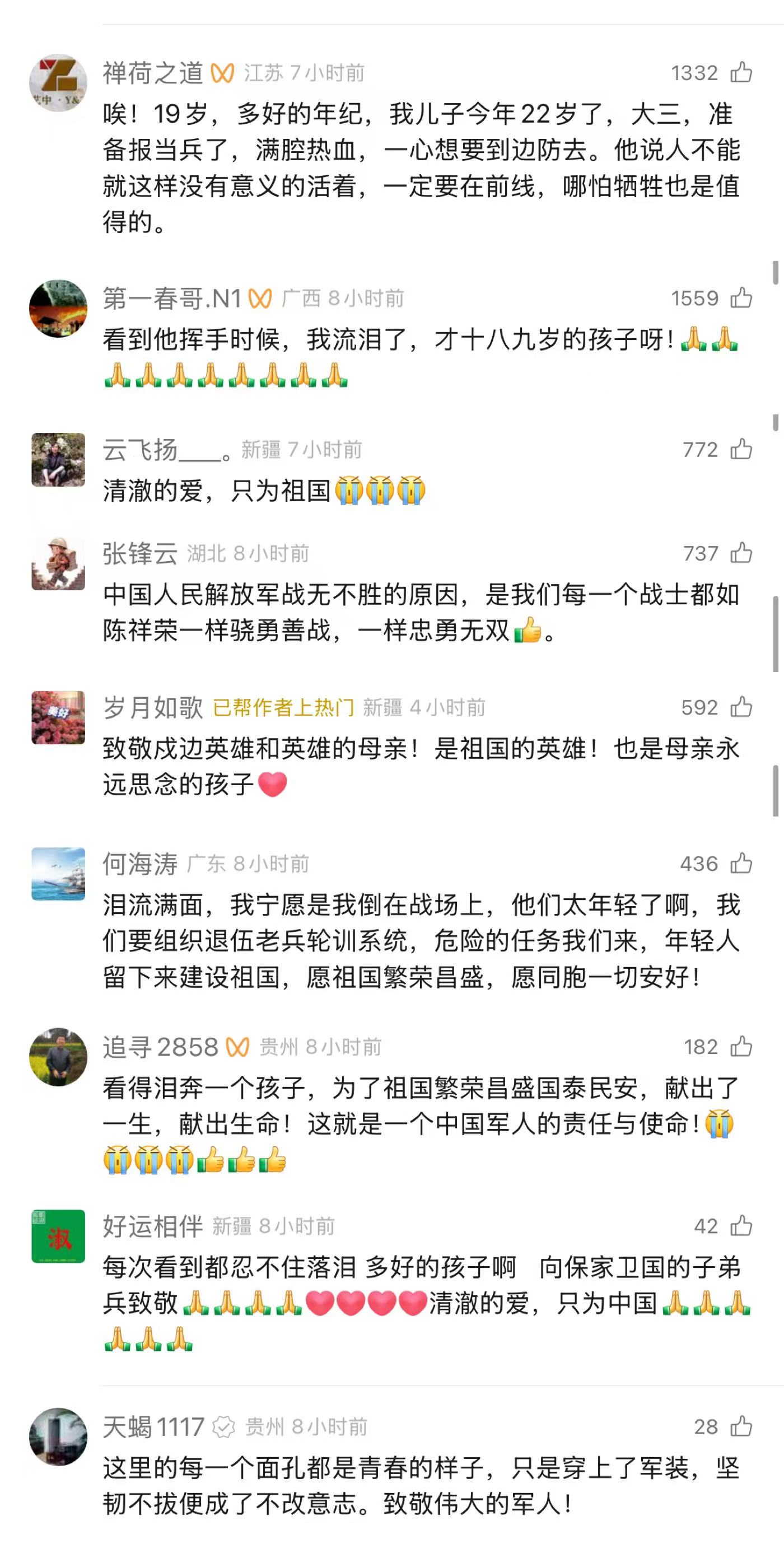
Task: Like 第一春哥.N1's comment
Action: [x=741, y=298]
